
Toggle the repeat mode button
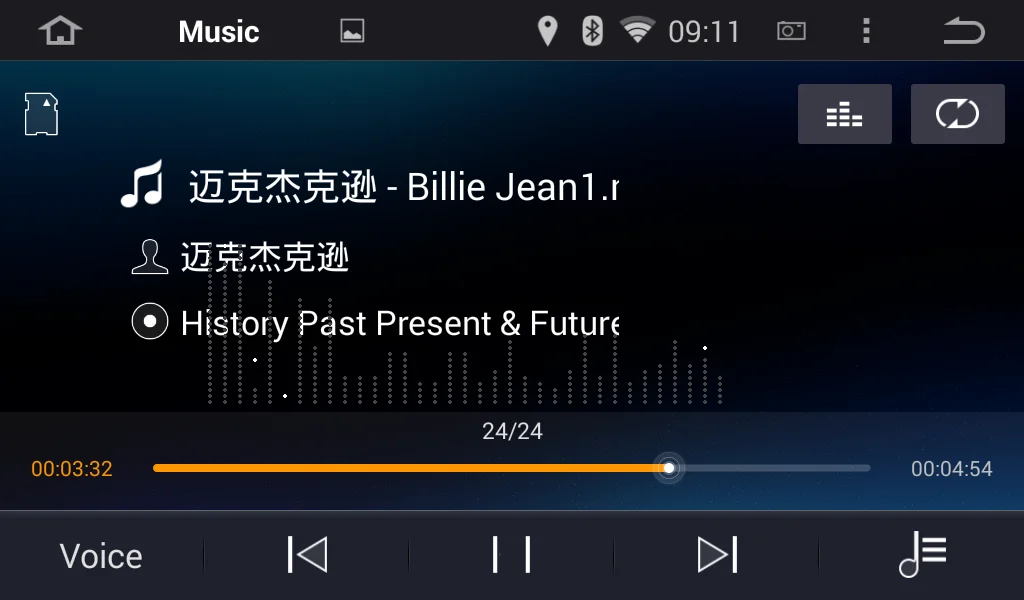coord(957,115)
